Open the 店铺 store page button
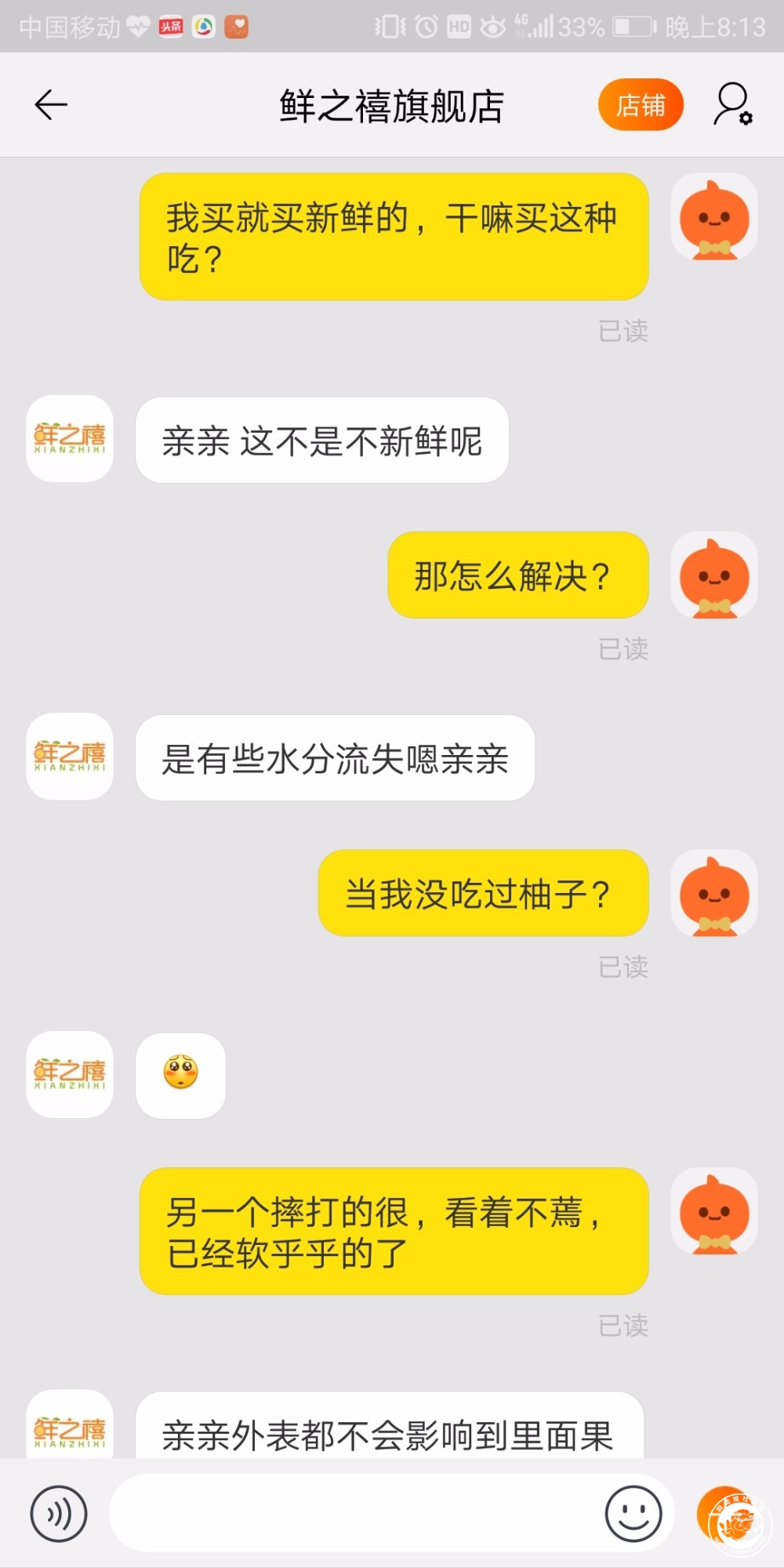The image size is (784, 1568). pos(641,105)
